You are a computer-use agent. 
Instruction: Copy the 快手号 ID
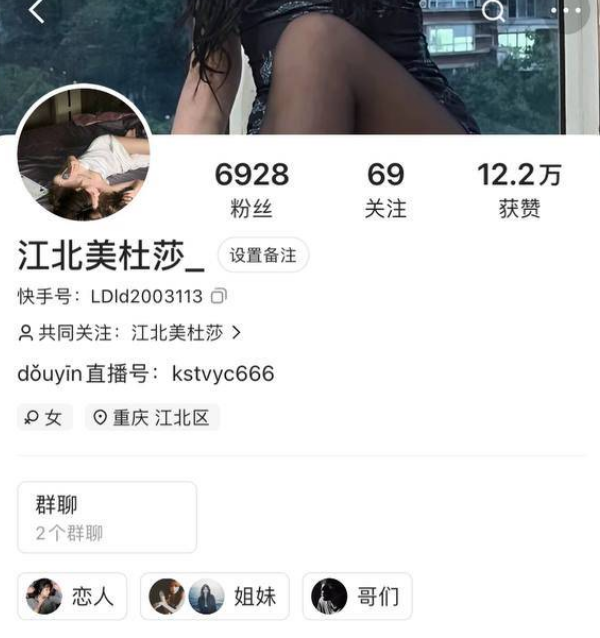(x=220, y=297)
